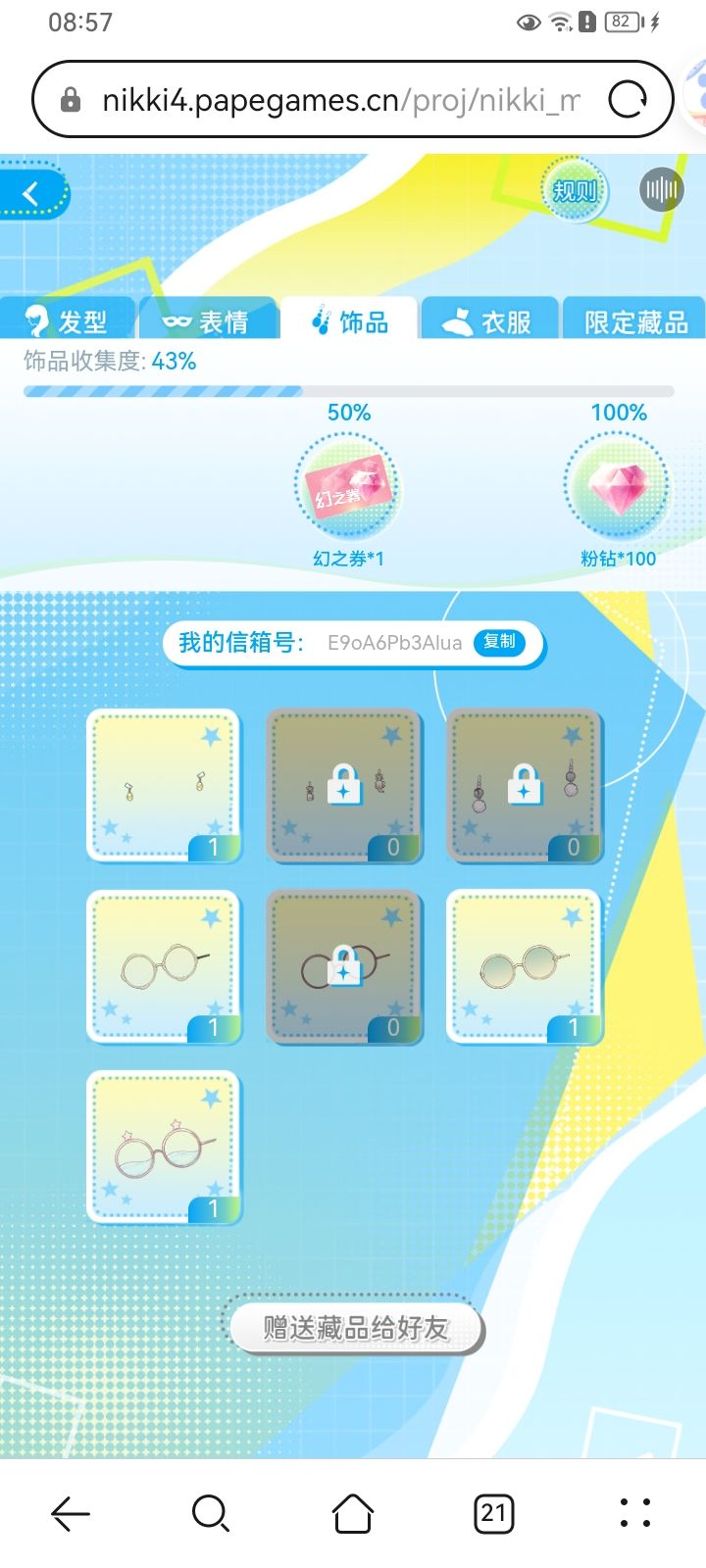Click the padlock icon on the locked glasses card

click(x=345, y=965)
